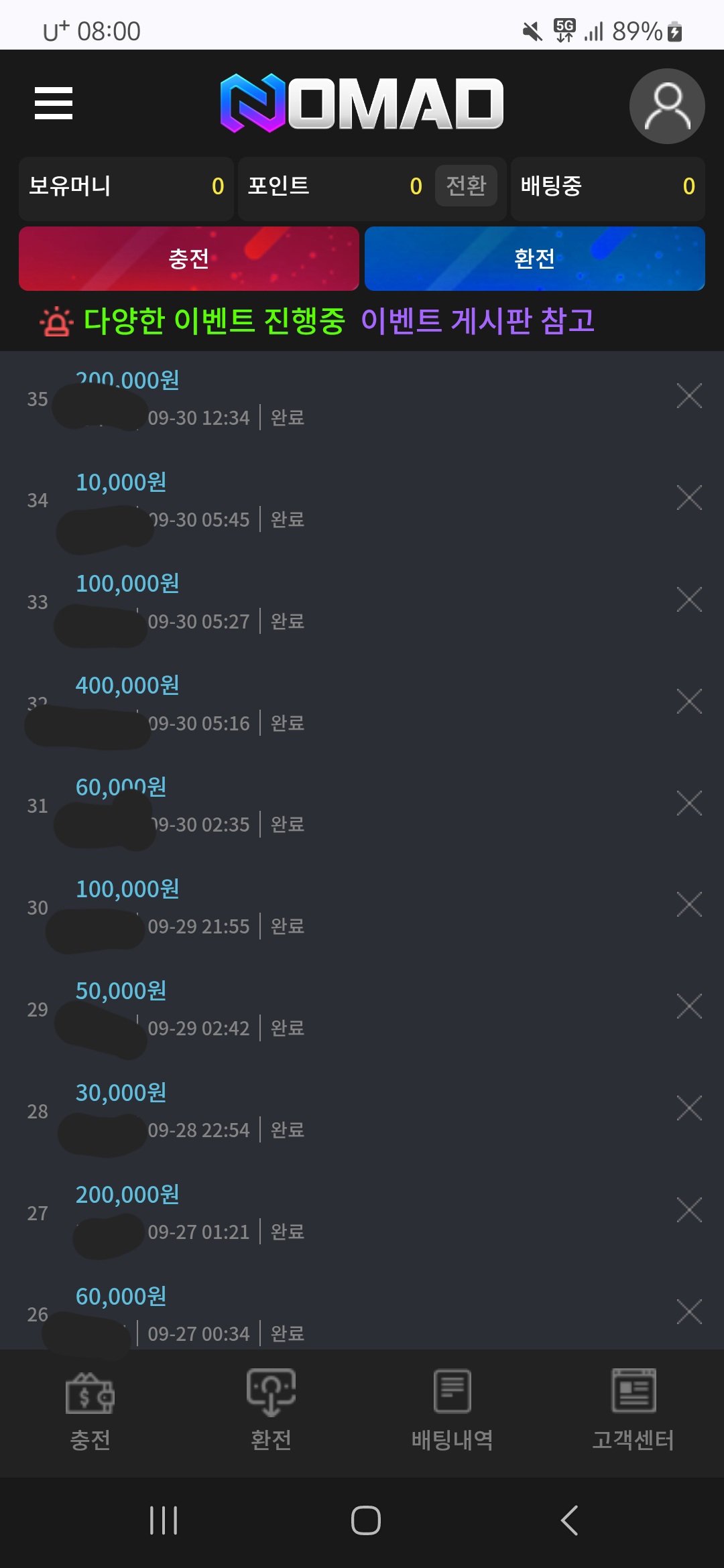Remove the 400,000원 entry
This screenshot has height=1568, width=724.
[x=689, y=702]
